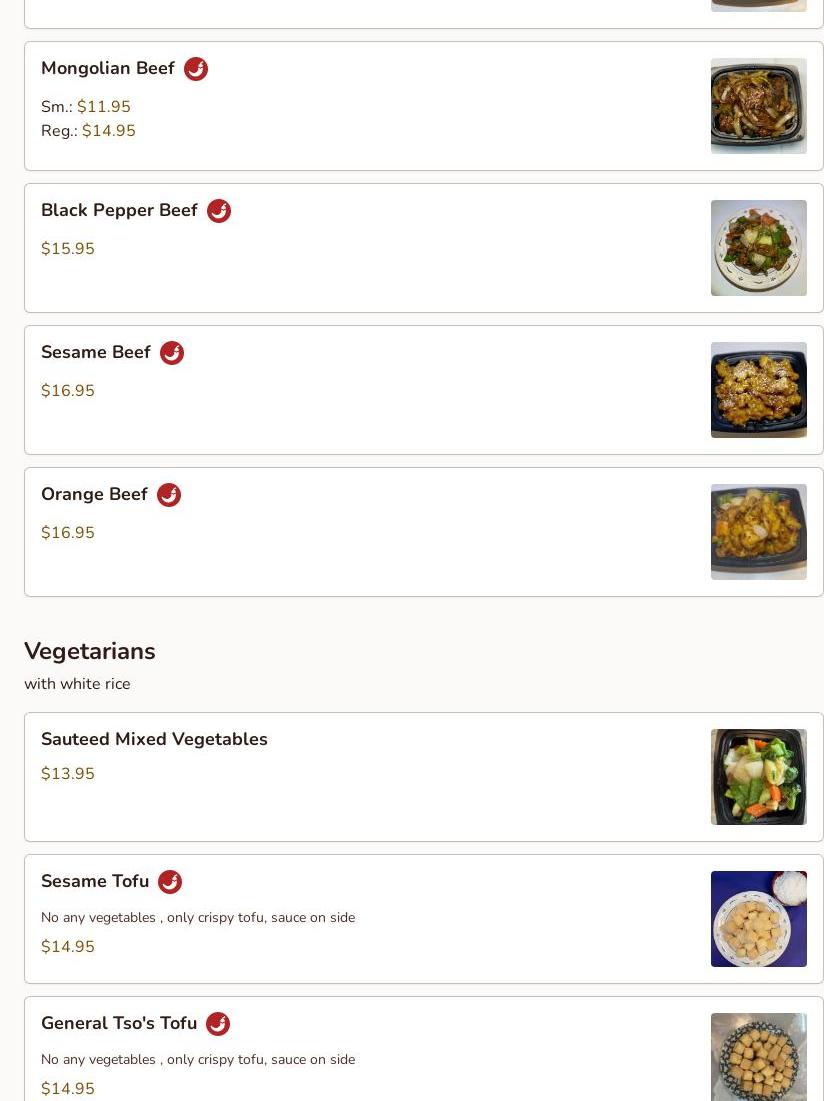The image size is (824, 1101).
Task: Open the Mongolian Beef menu item
Action: tap(108, 69)
